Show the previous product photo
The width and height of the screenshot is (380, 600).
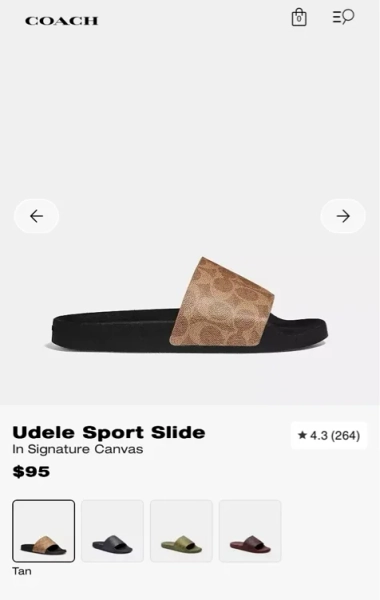[x=36, y=216]
